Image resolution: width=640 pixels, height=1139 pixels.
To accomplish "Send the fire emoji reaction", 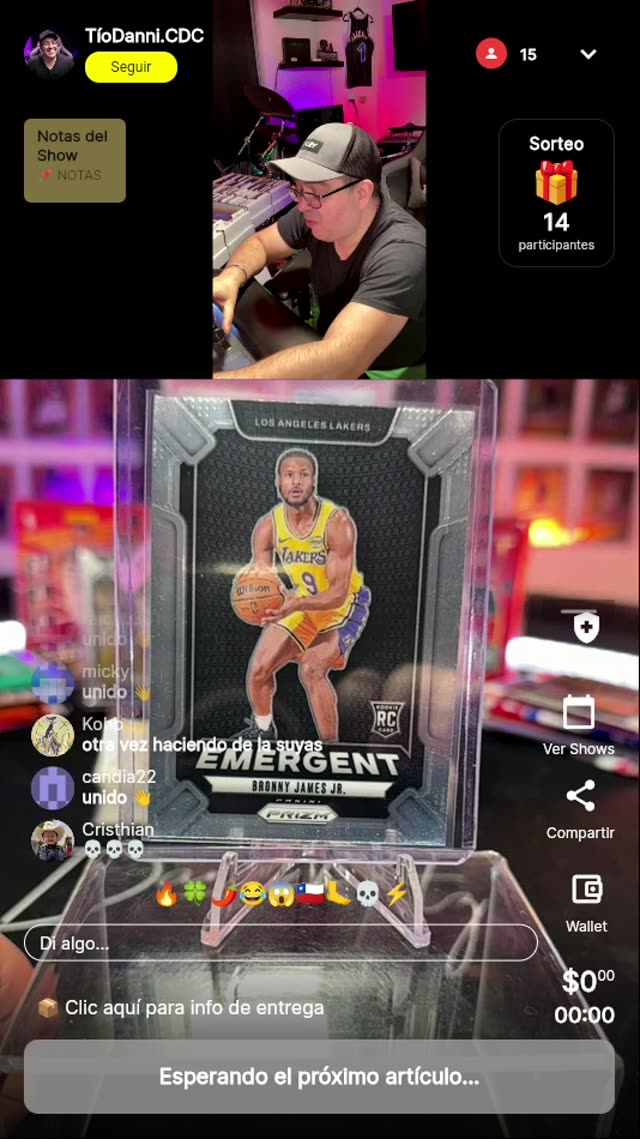I will [166, 895].
